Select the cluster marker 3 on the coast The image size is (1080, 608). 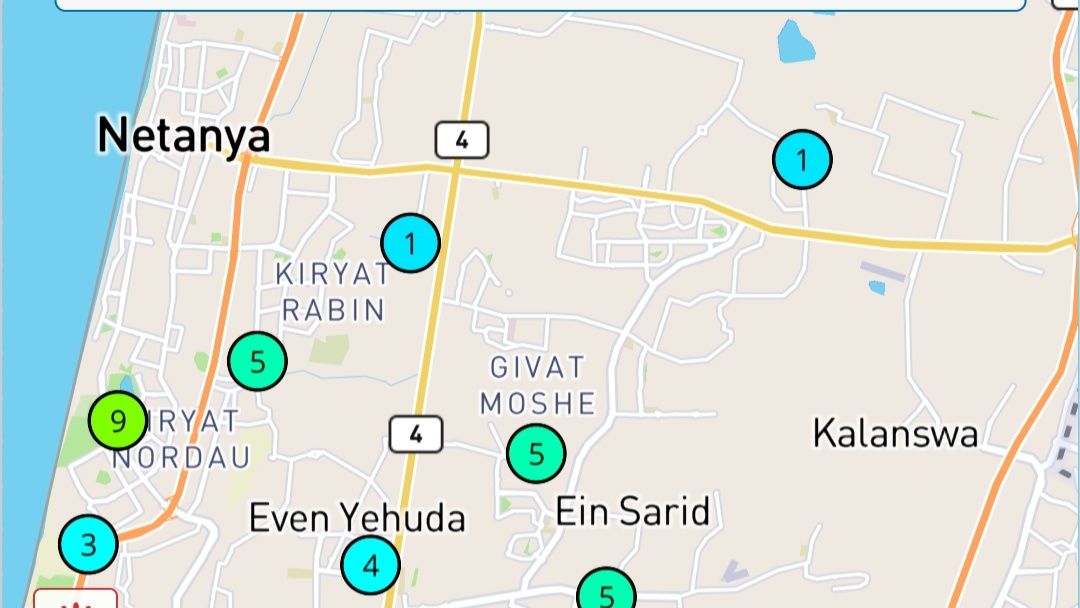(88, 545)
